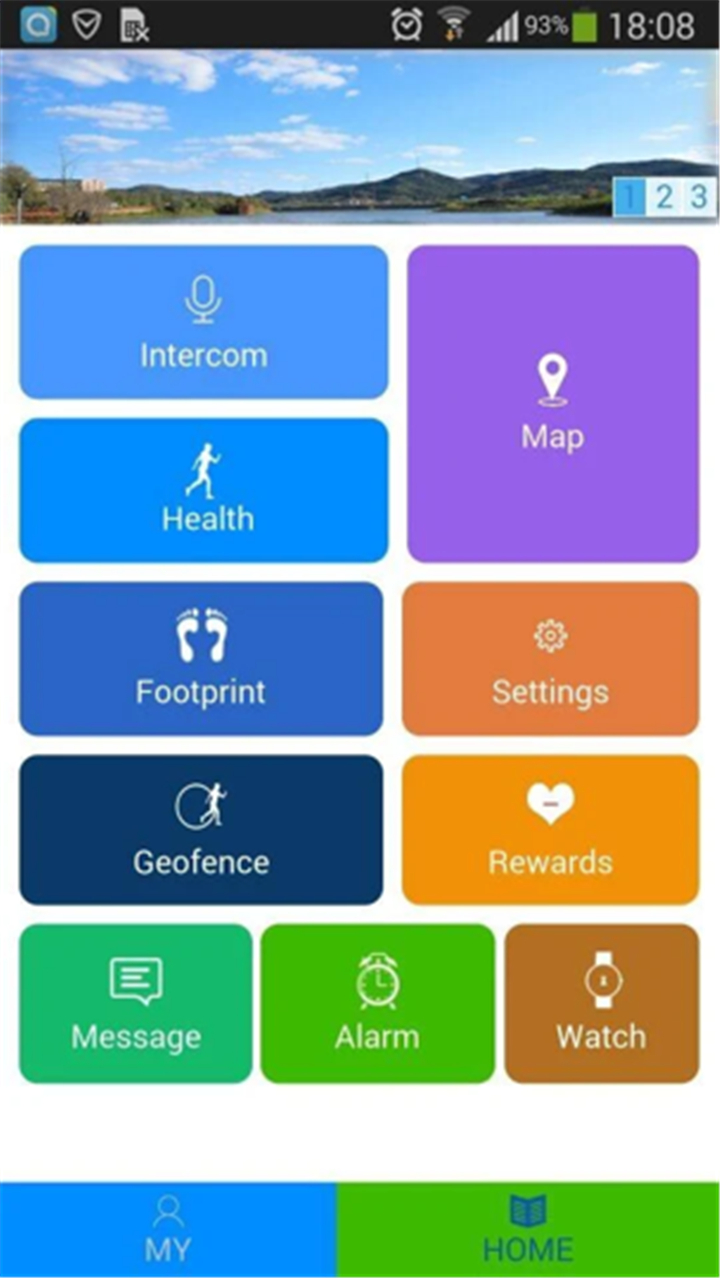
Task: Switch to the HOME tab
Action: click(x=528, y=1230)
